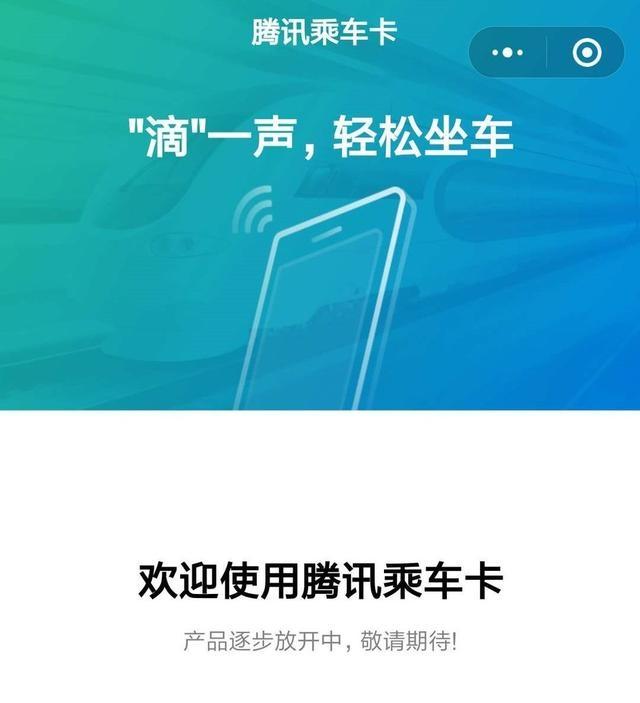Open the mini program more options menu
Viewport: 640px width, 703px height.
509,52
